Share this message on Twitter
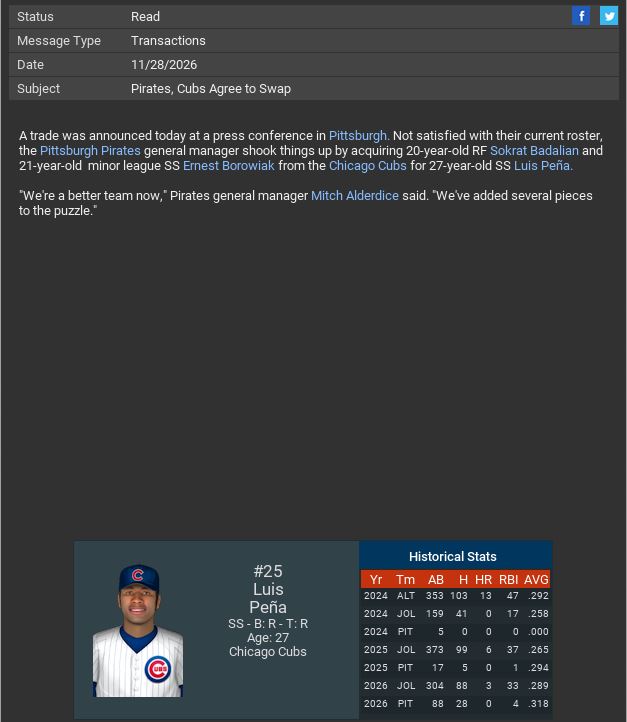The width and height of the screenshot is (627, 722). point(608,16)
